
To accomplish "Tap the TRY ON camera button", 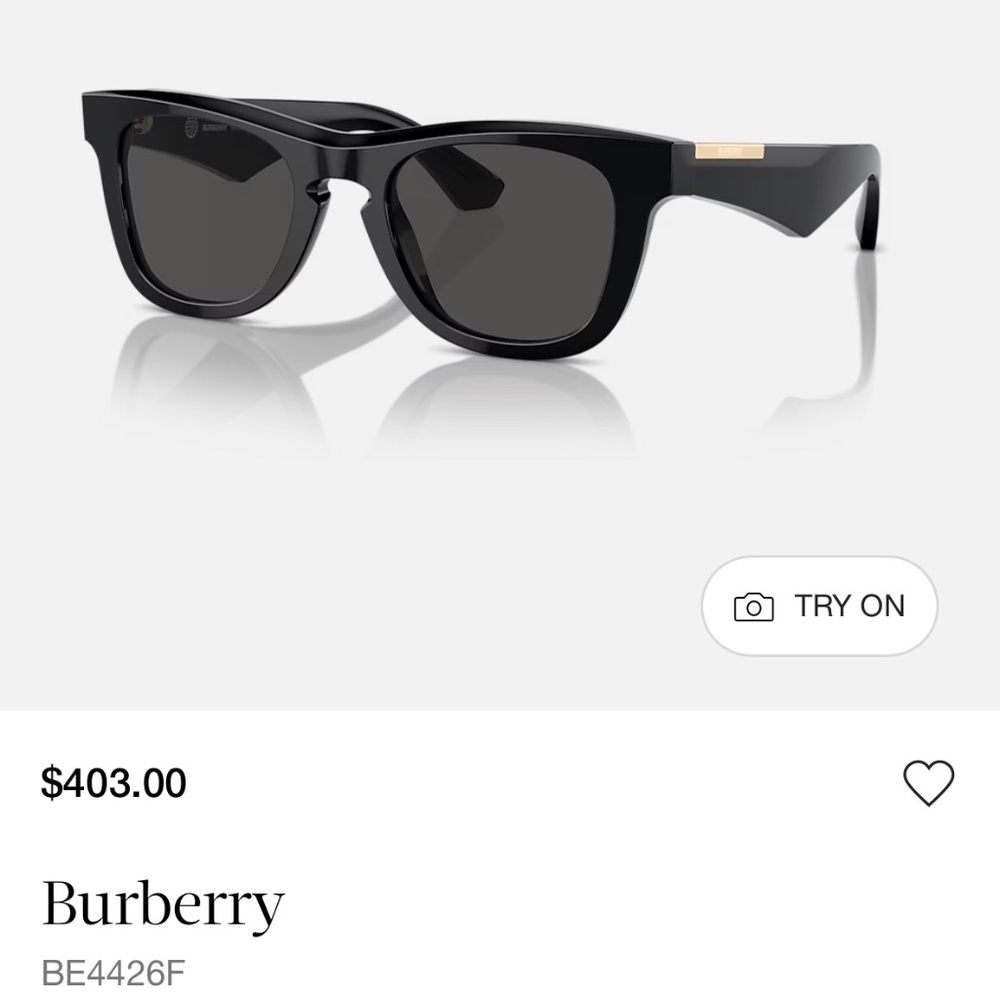I will (x=819, y=606).
